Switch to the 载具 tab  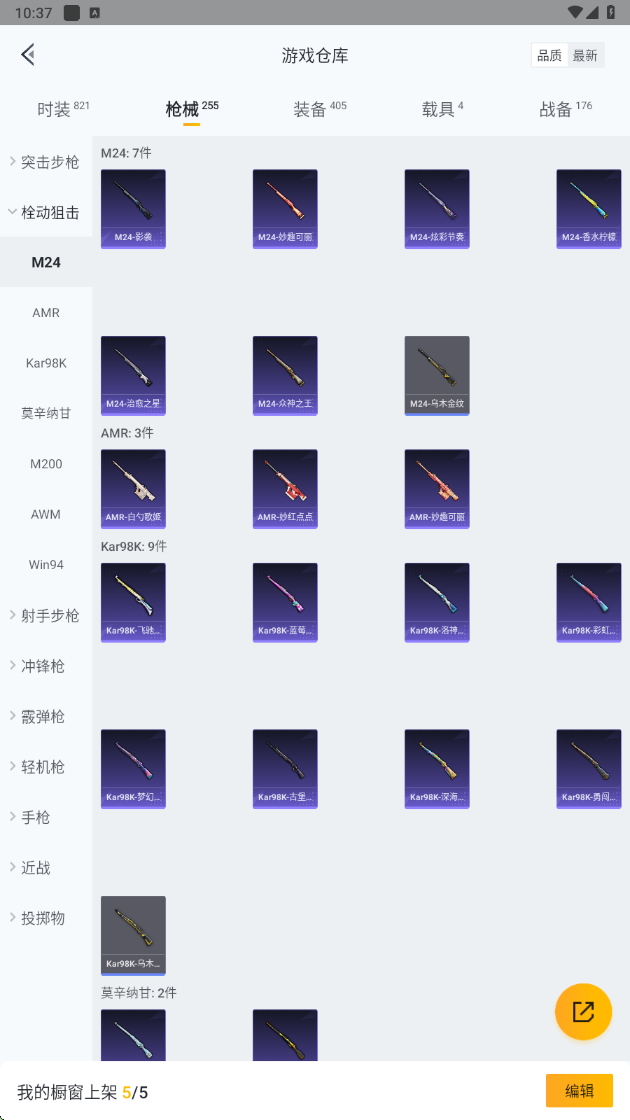pyautogui.click(x=442, y=109)
